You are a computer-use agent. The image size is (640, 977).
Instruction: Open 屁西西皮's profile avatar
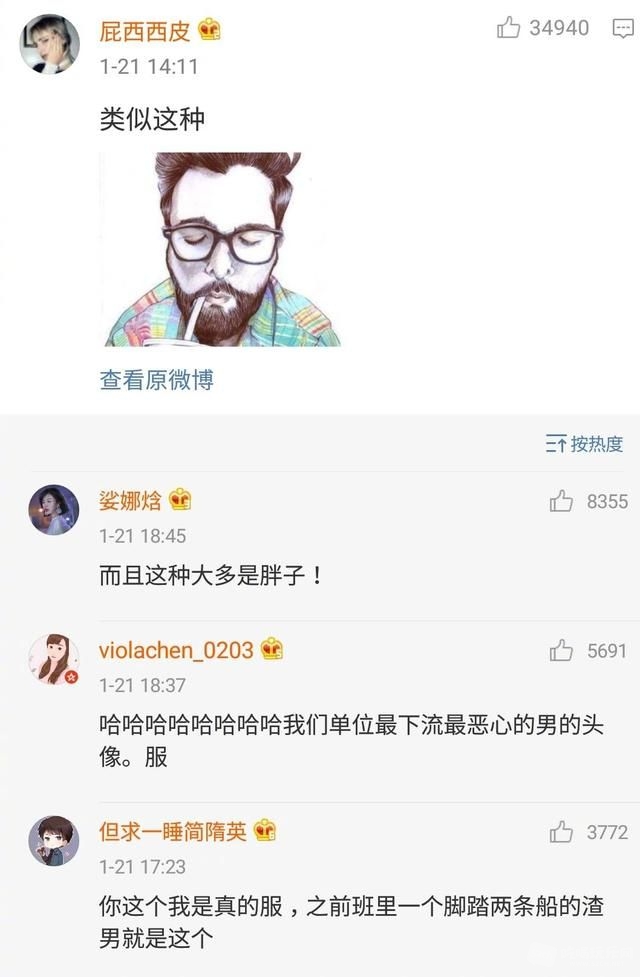click(50, 43)
